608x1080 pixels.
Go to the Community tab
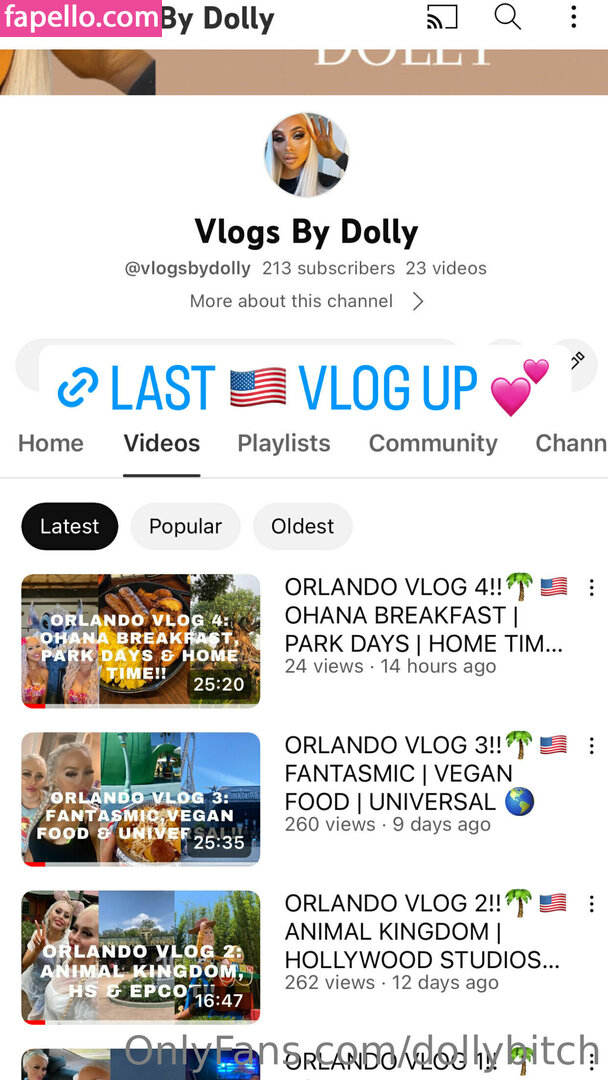tap(433, 443)
